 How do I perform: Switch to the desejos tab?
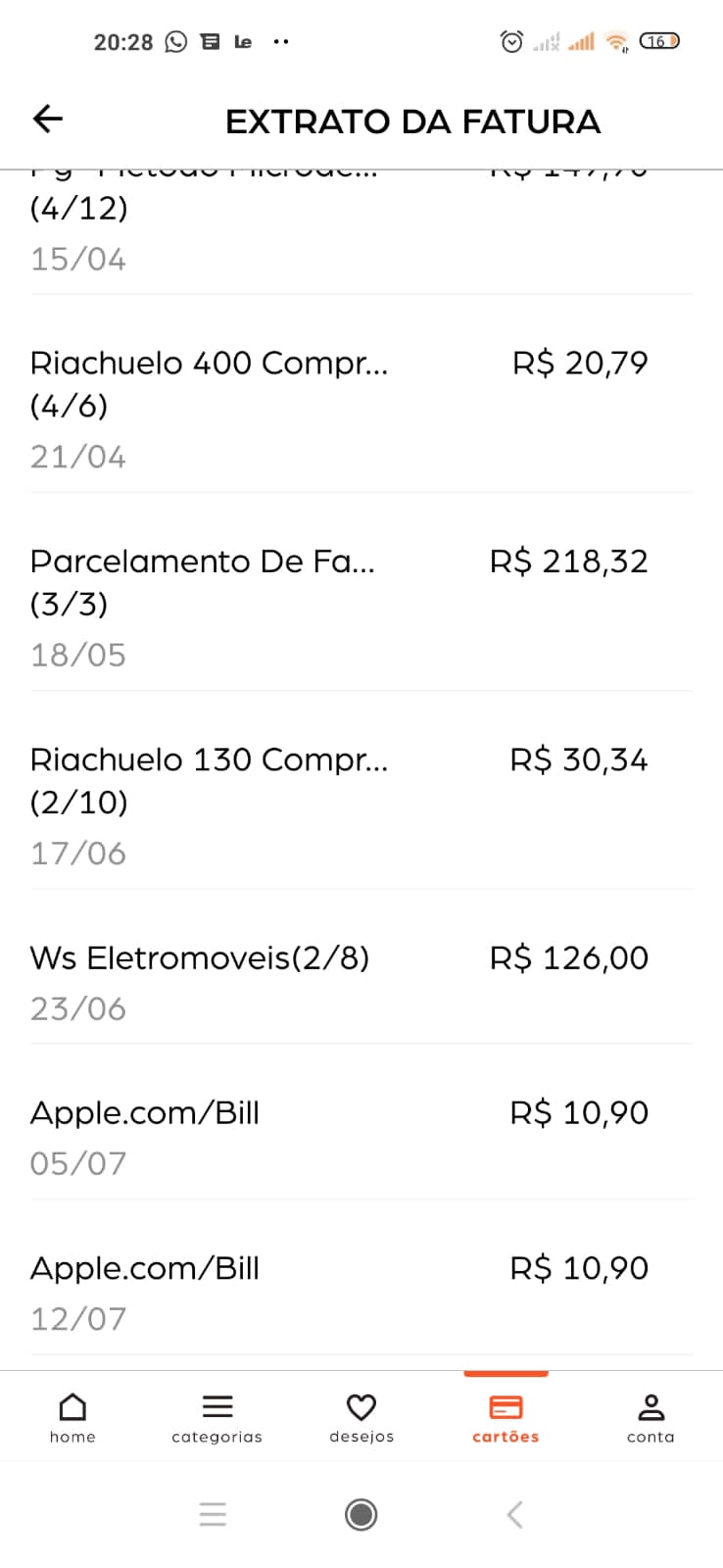(361, 1417)
